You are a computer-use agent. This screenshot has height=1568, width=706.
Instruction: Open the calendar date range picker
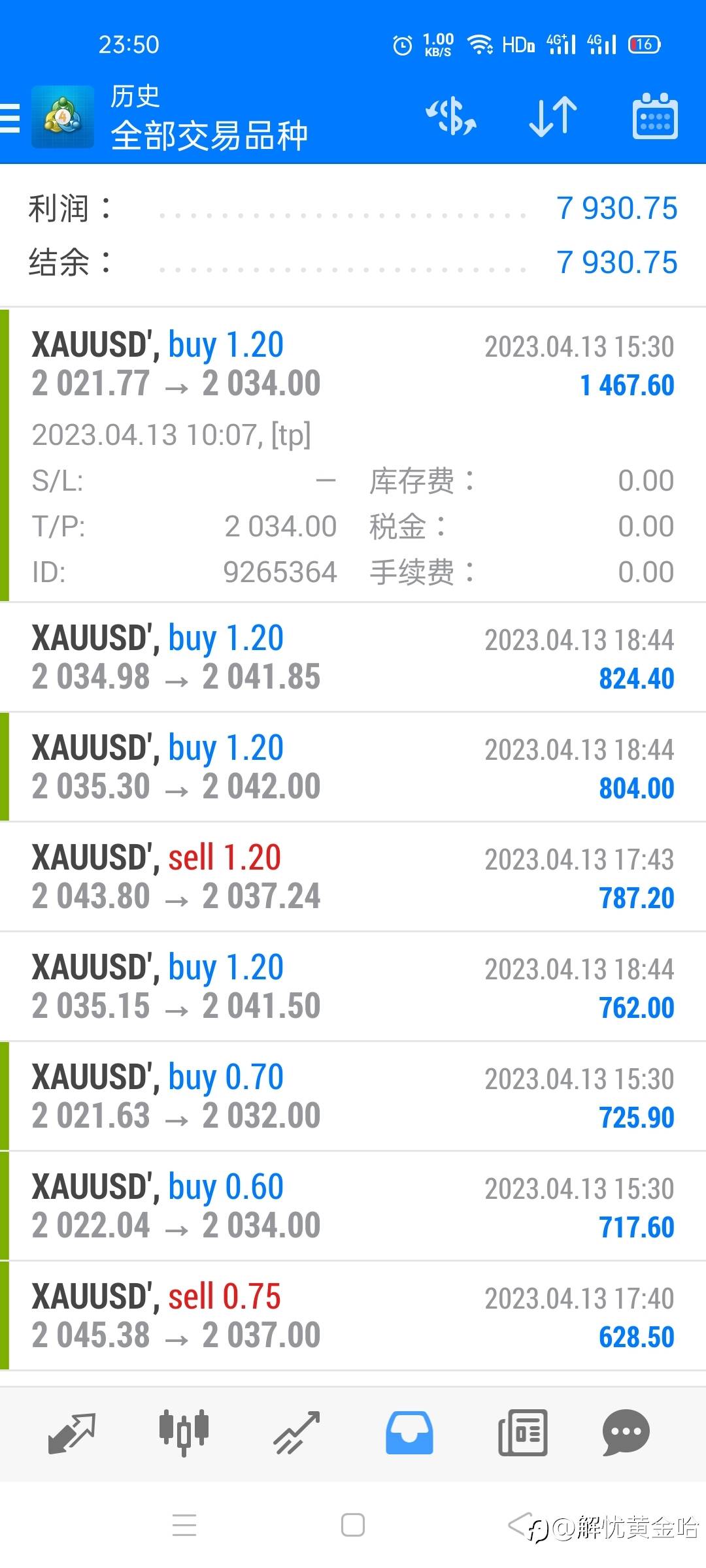tap(655, 116)
